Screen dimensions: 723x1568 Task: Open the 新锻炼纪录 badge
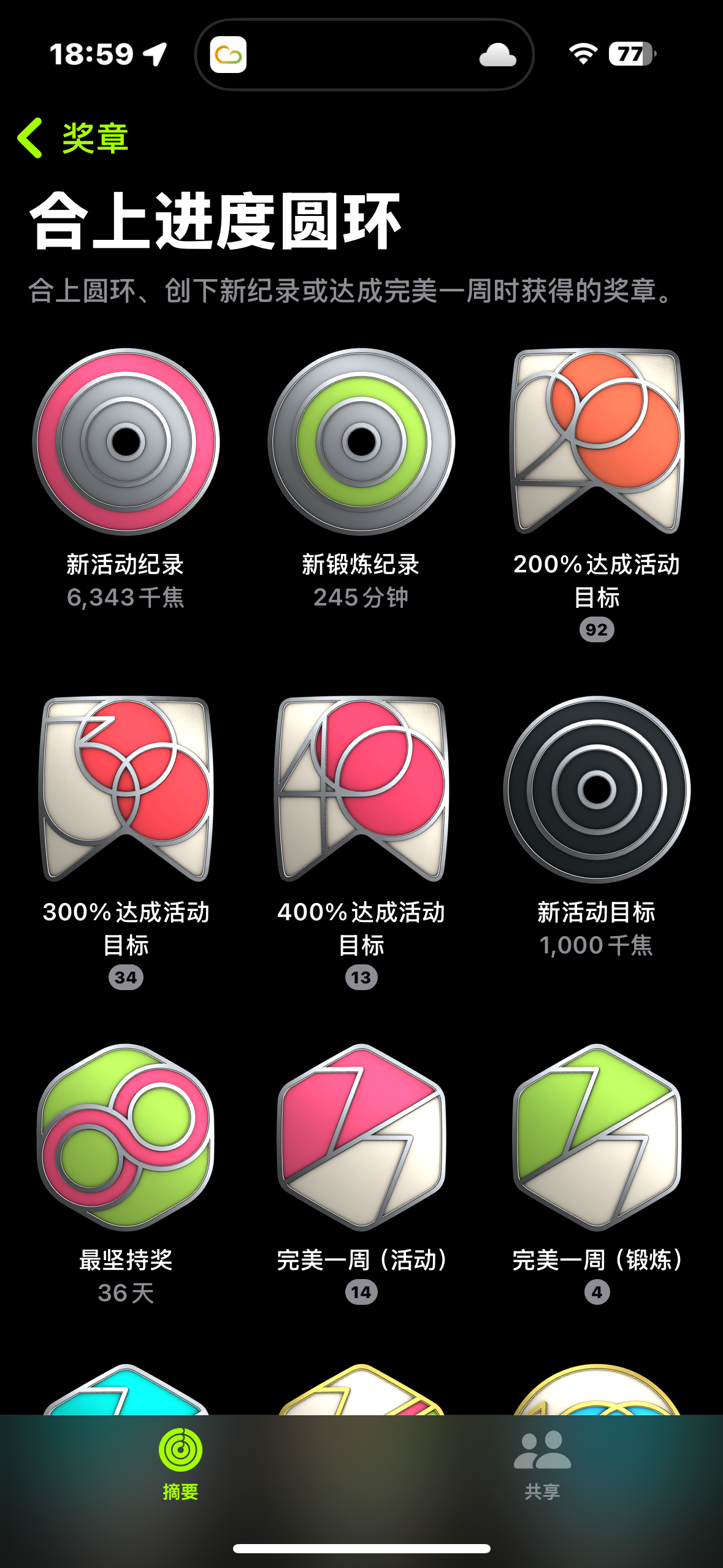coord(361,442)
